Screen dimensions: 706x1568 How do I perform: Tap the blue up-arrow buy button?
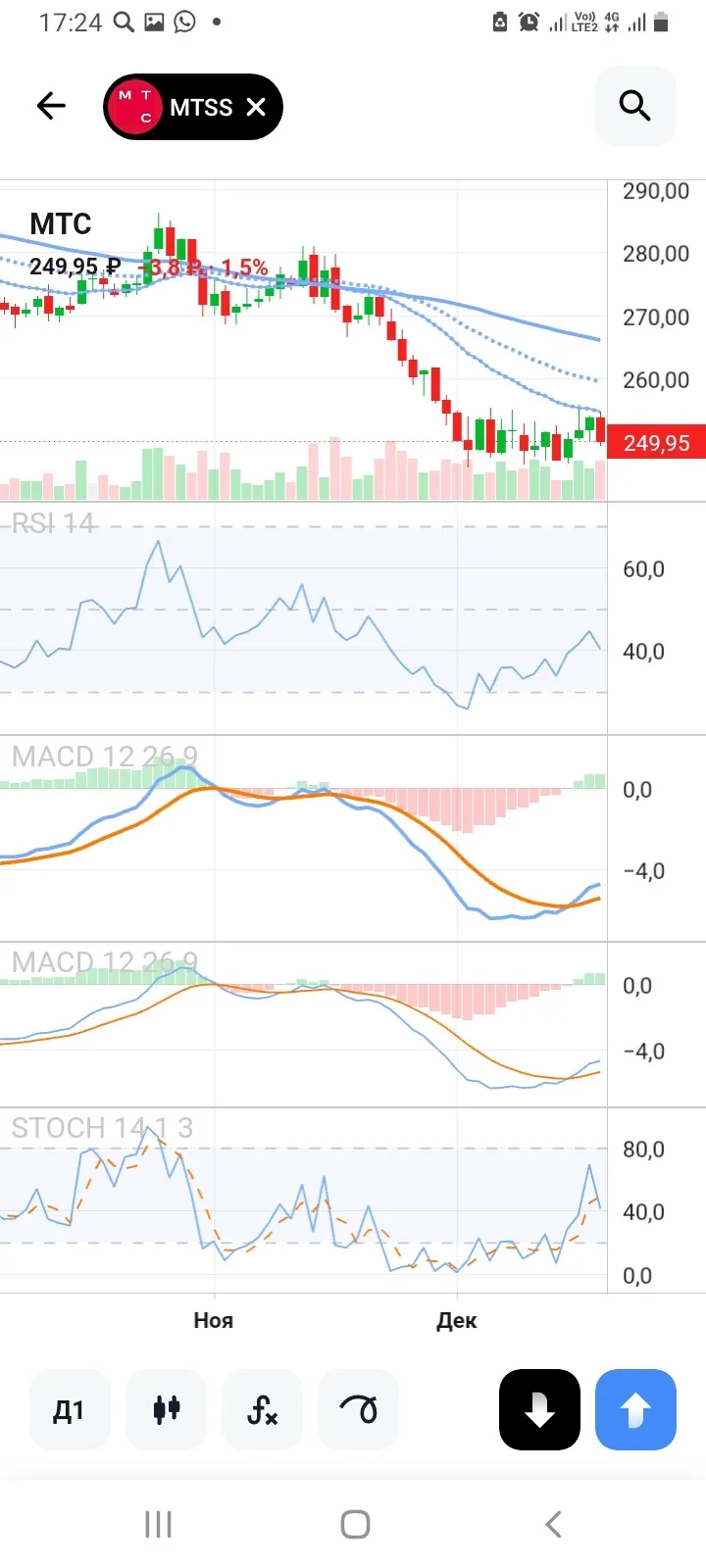coord(635,1410)
